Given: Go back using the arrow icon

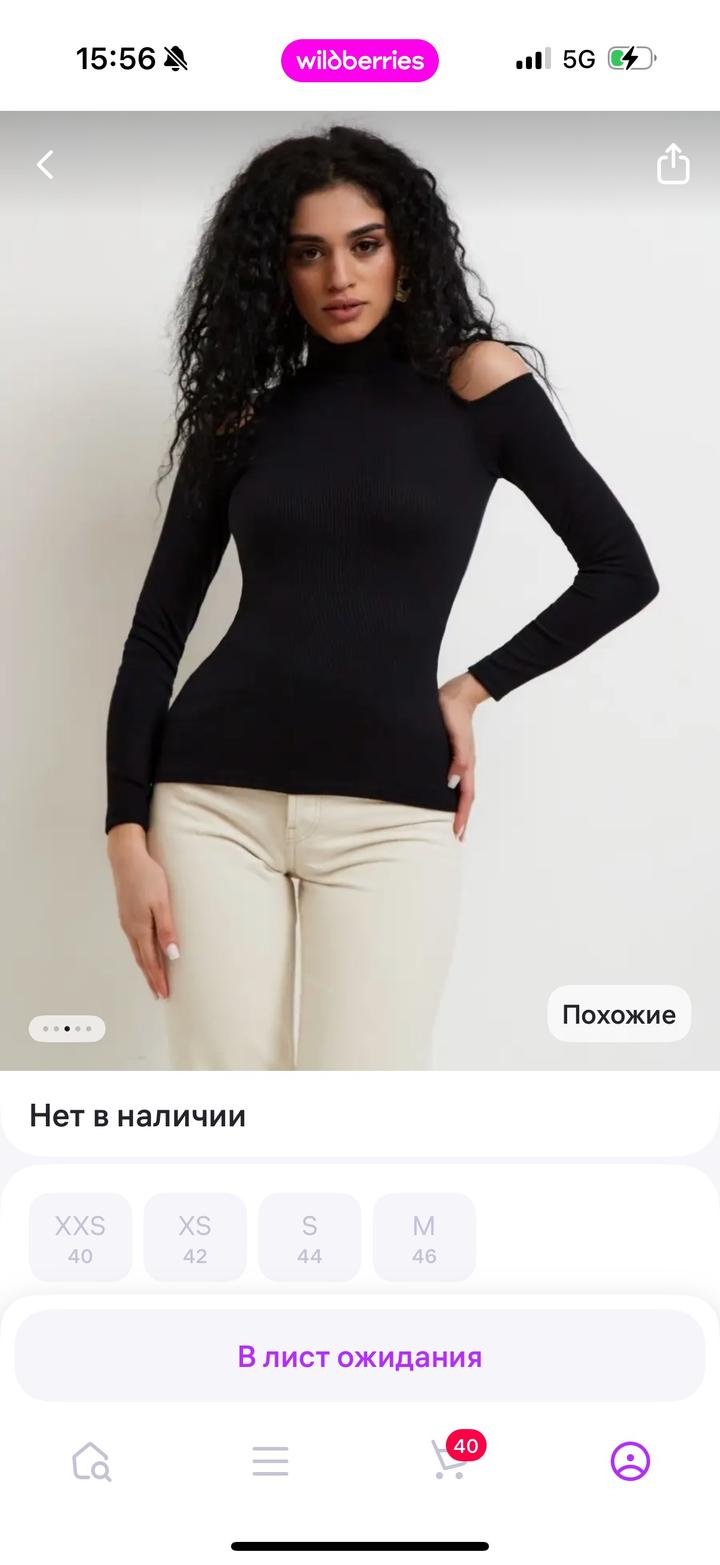Looking at the screenshot, I should tap(45, 165).
